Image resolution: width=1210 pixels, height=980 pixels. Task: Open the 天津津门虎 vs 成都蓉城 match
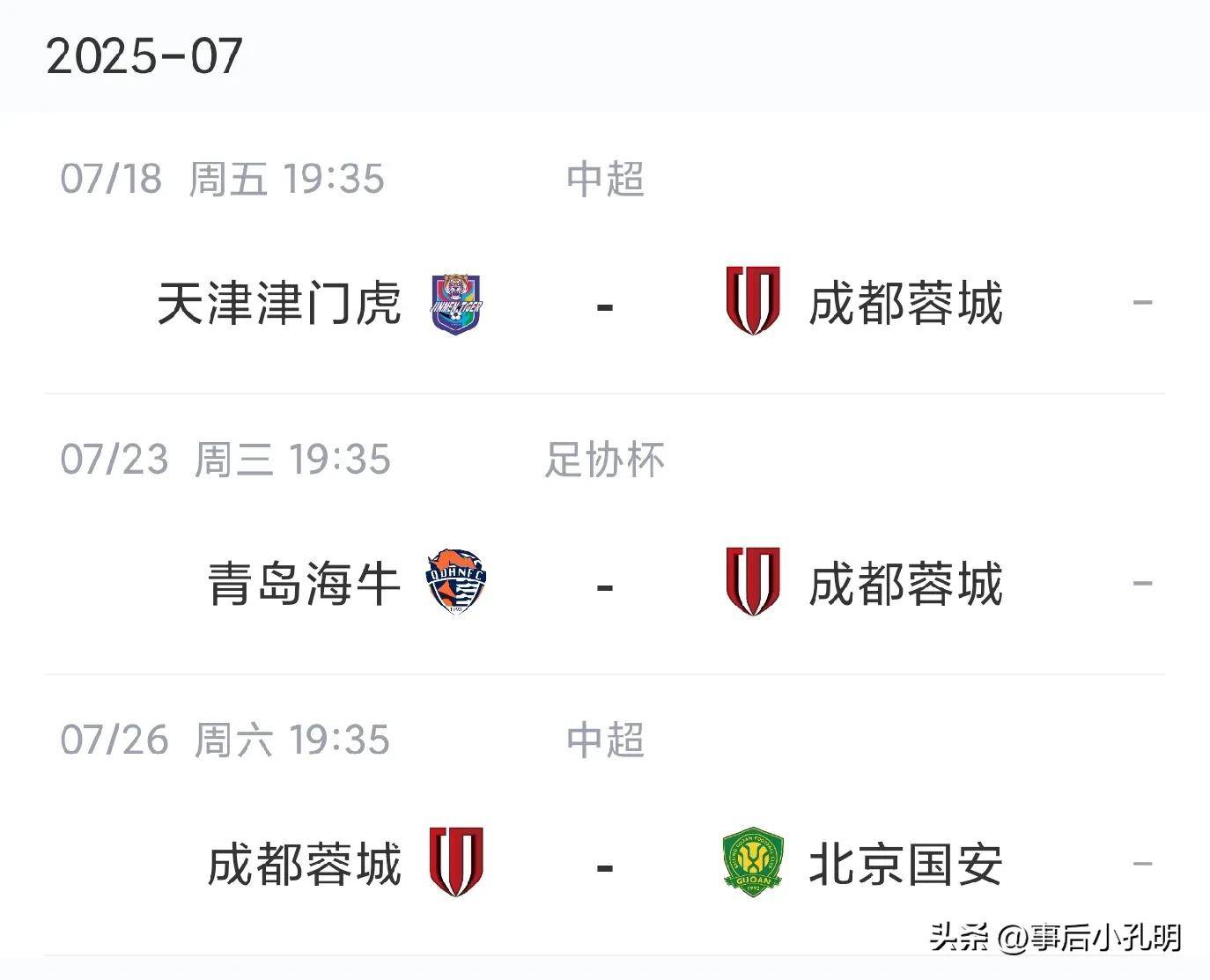(x=604, y=304)
